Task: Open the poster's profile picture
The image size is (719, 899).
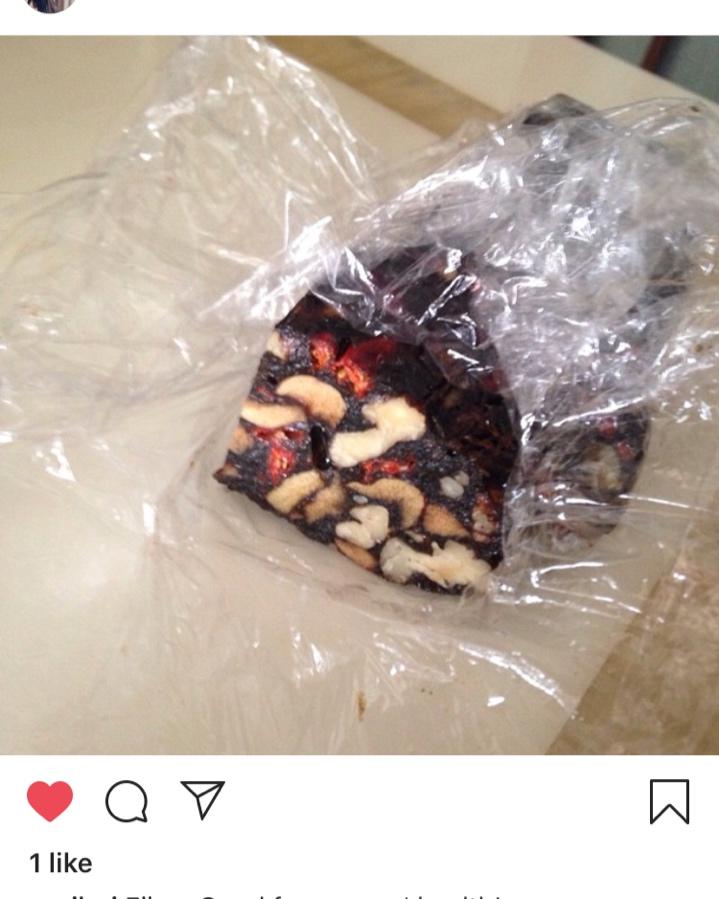Action: (50, 4)
